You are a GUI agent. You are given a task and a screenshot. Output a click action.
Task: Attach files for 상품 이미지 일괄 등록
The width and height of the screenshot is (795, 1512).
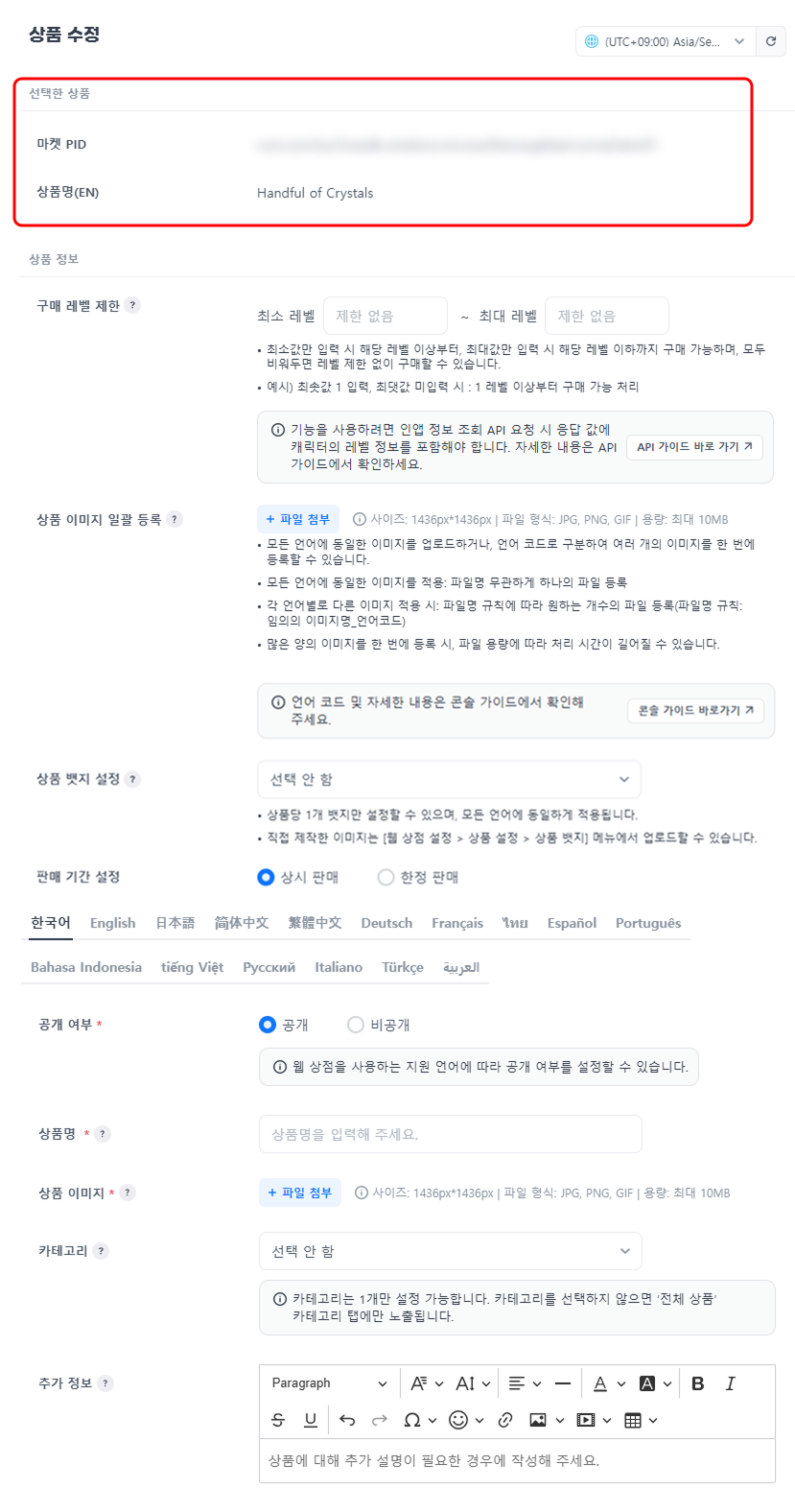point(298,519)
